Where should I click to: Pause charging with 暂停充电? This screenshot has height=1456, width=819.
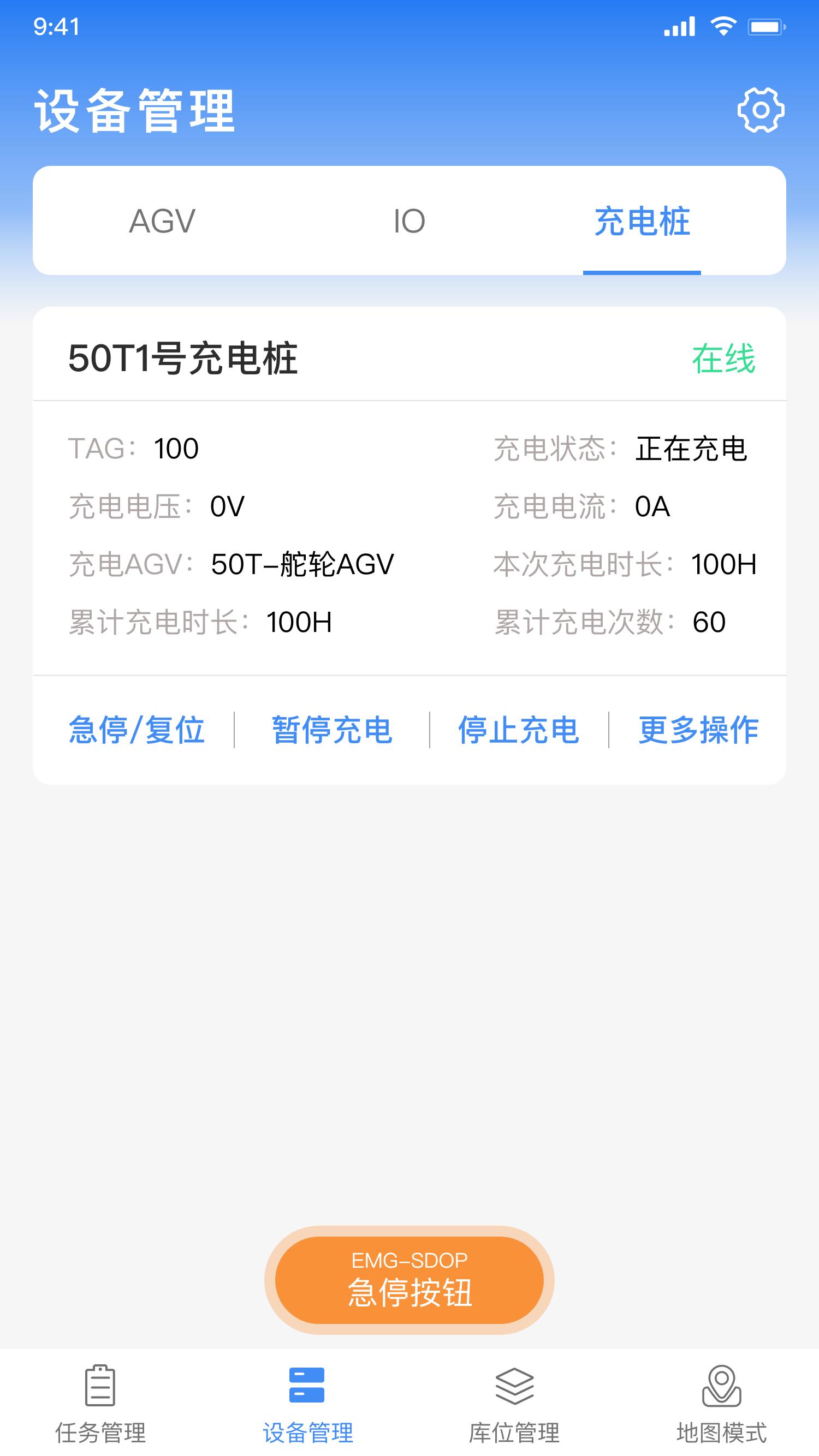tap(332, 730)
